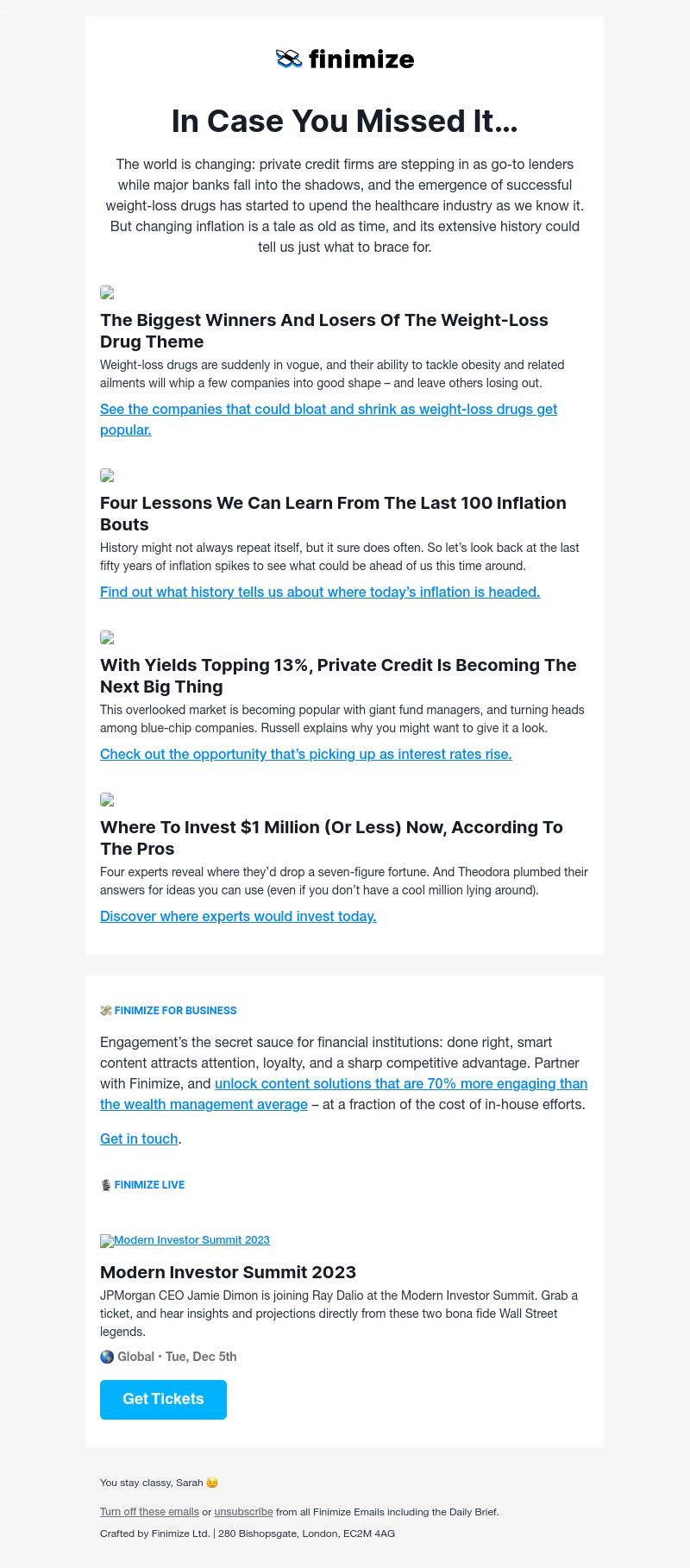Viewport: 690px width, 1568px height.
Task: Discover where experts would invest today
Action: point(238,917)
